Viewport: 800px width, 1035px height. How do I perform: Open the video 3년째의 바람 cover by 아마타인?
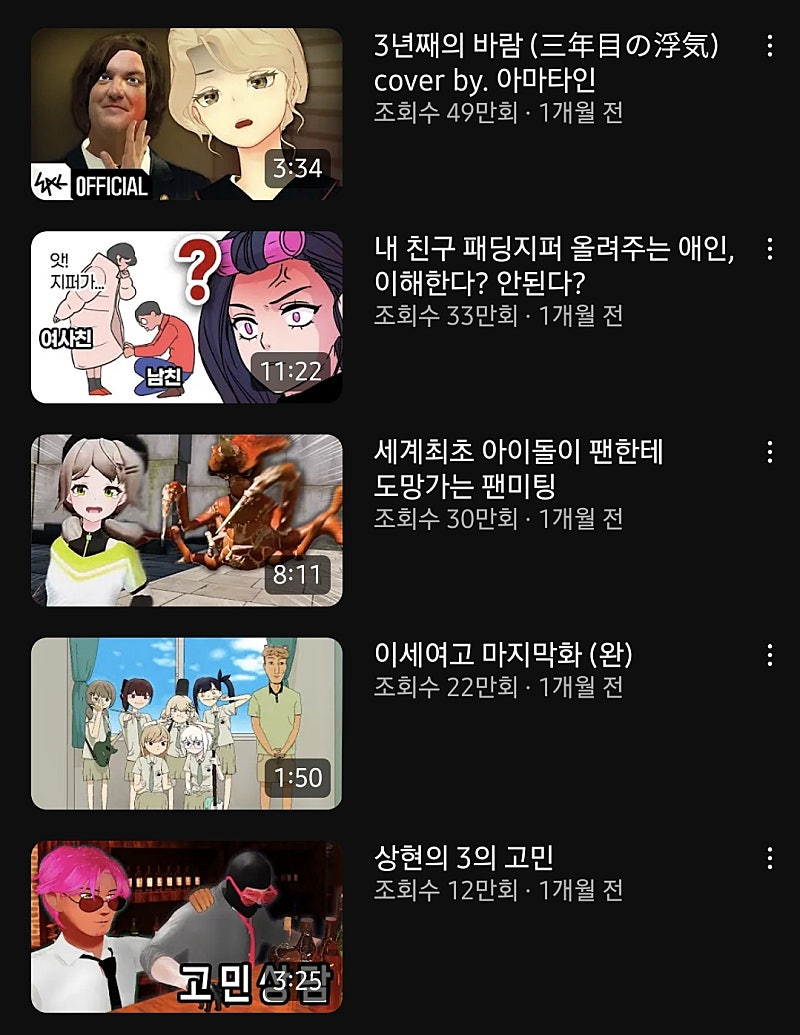click(x=186, y=114)
